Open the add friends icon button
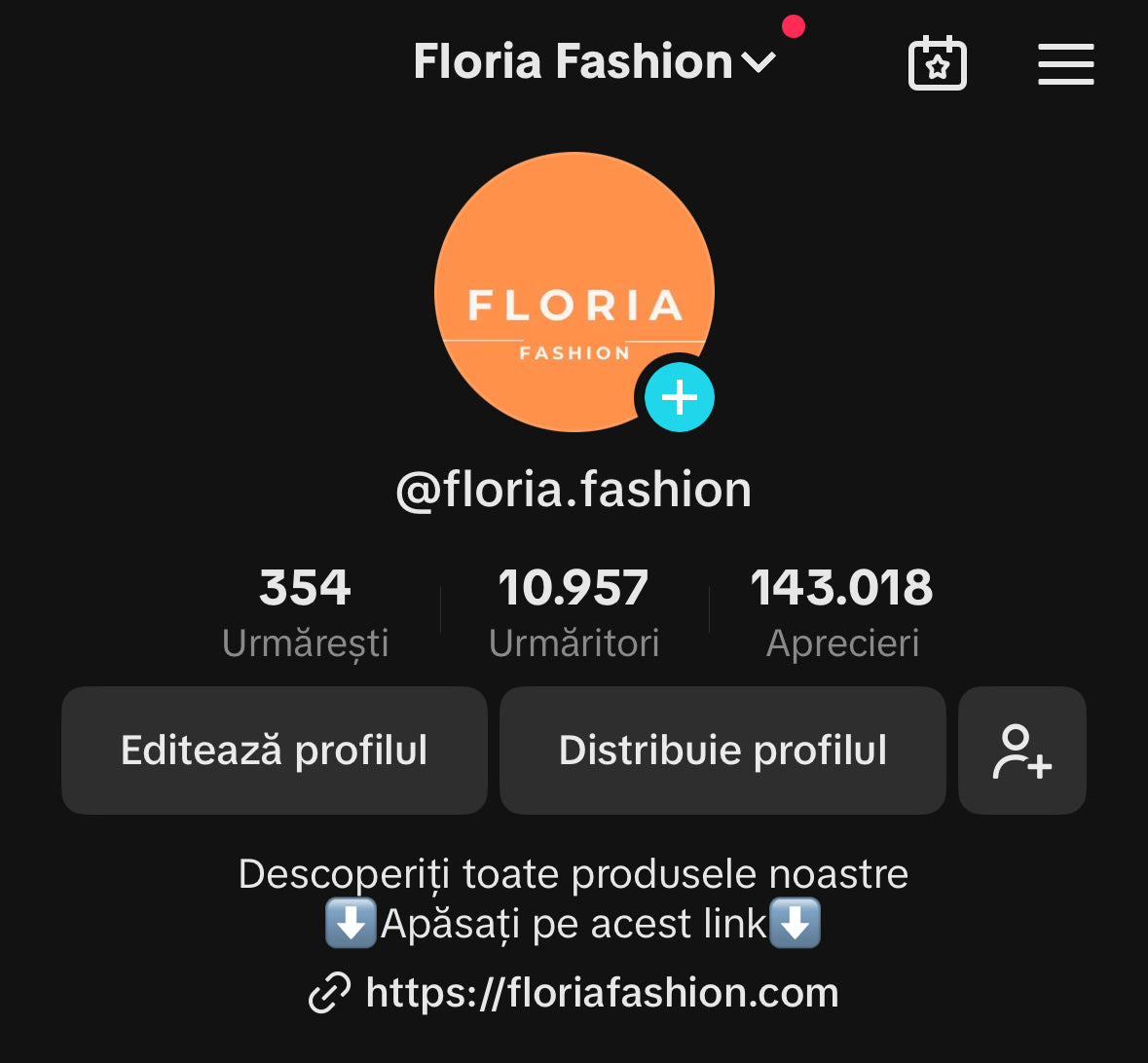This screenshot has height=1063, width=1148. pos(1021,751)
